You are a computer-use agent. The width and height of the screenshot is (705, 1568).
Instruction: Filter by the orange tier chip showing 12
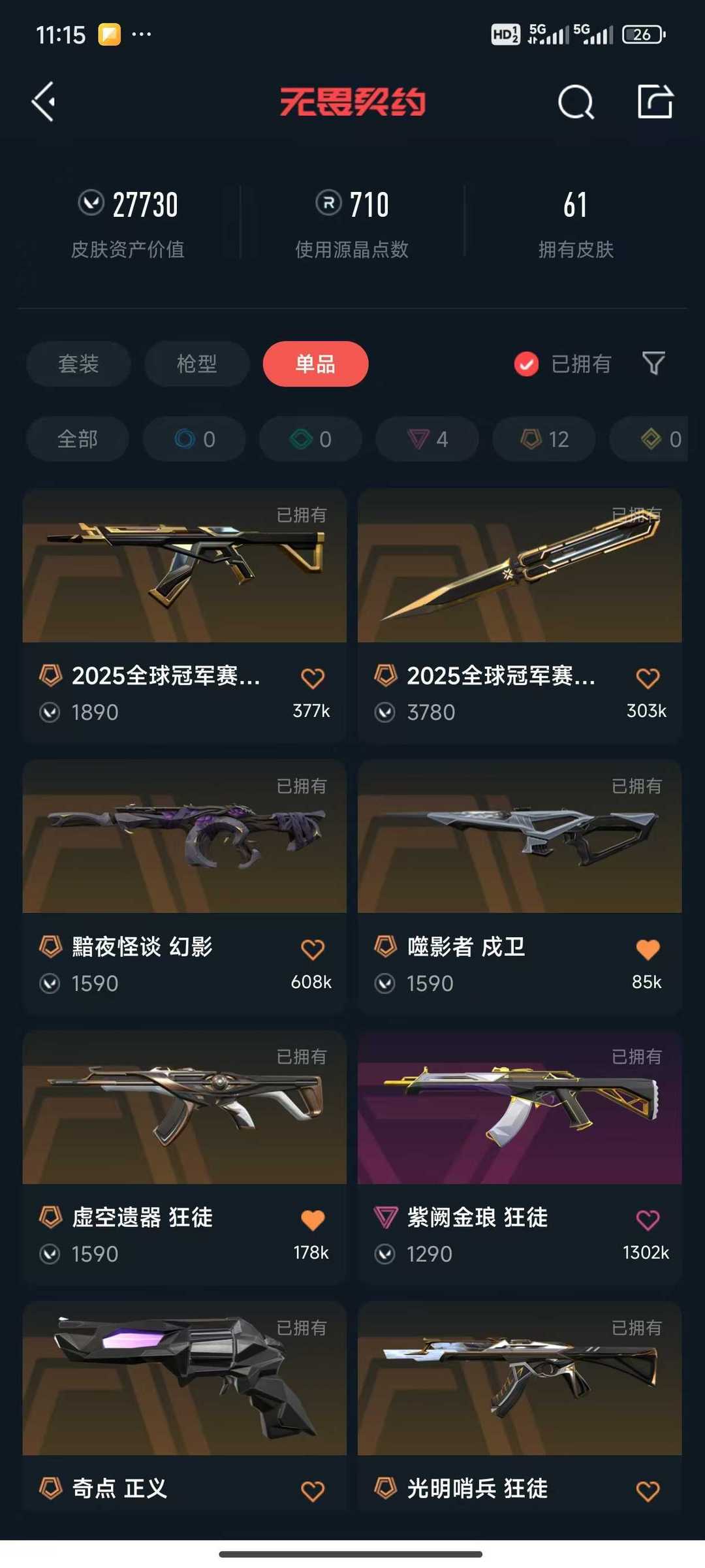[544, 439]
